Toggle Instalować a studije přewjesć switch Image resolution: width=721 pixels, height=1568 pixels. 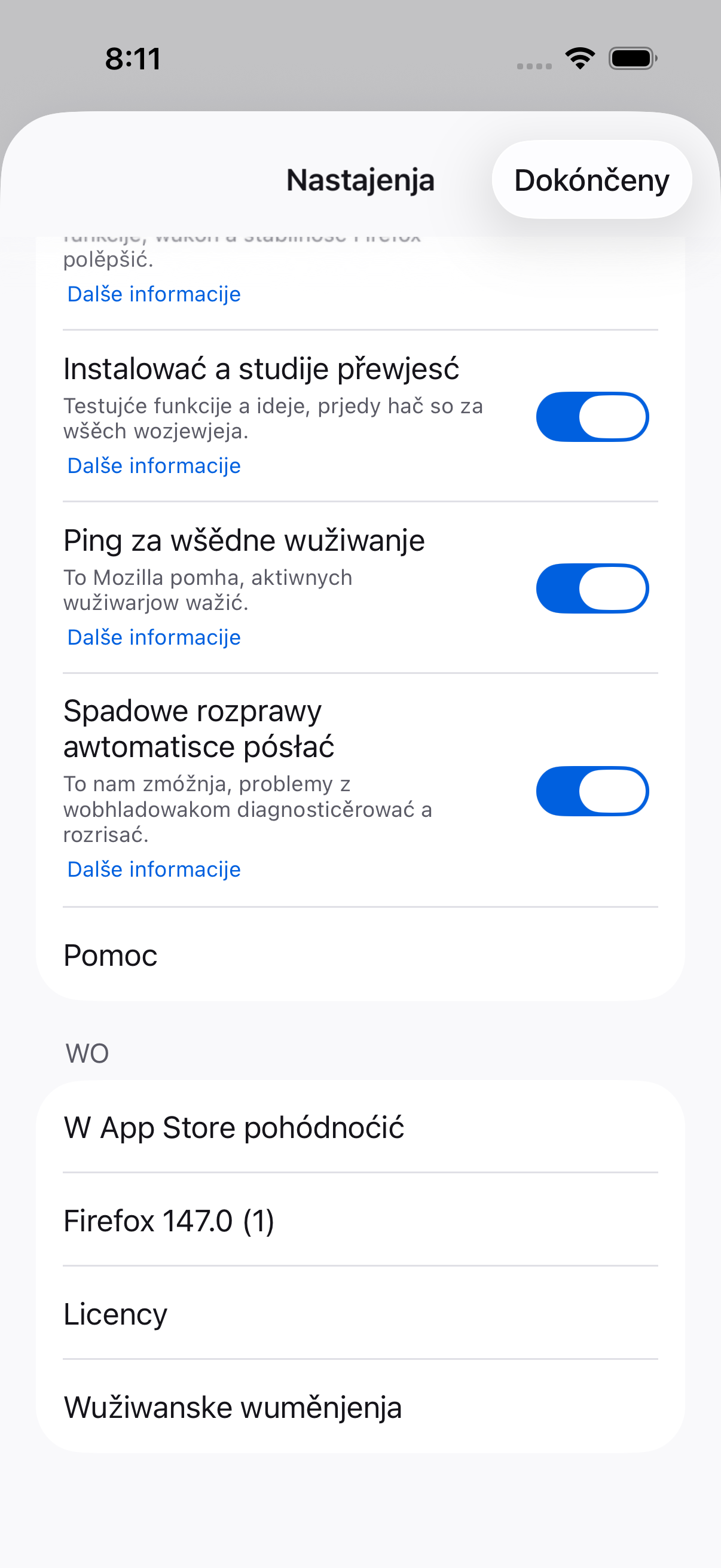point(592,417)
